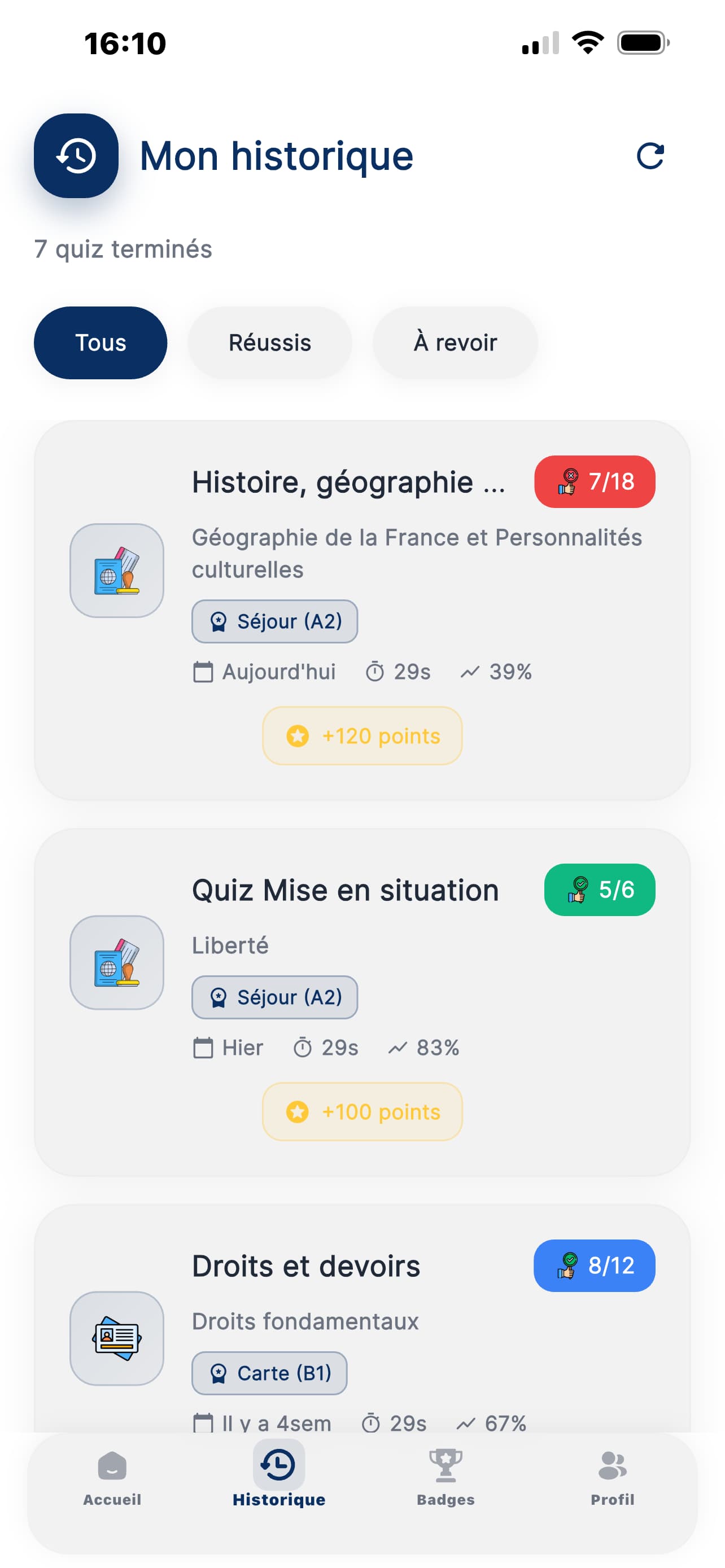Open the Séjour (A2) badge on Liberté quiz
The image size is (725, 1568).
tap(274, 997)
